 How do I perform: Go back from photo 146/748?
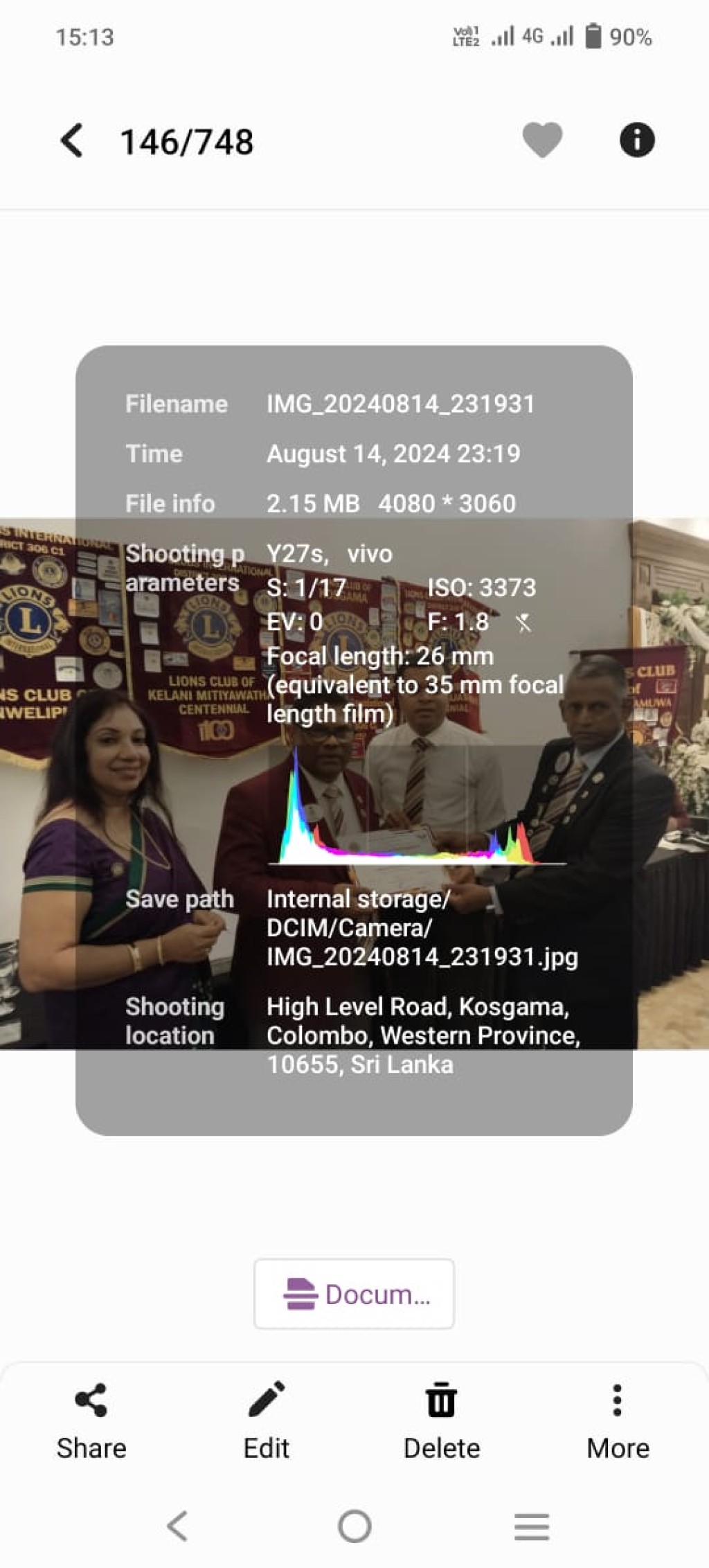[x=72, y=141]
